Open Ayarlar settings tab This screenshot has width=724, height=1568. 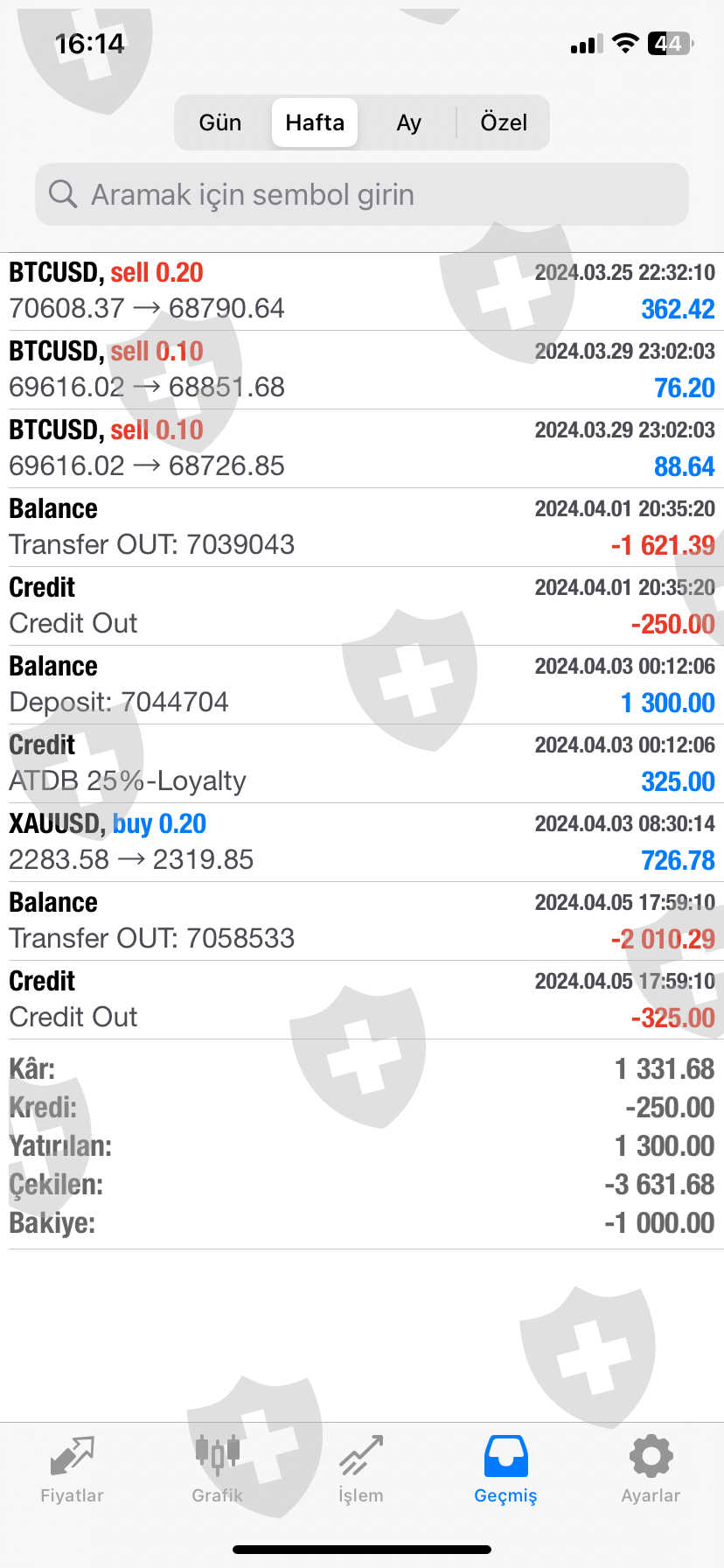(x=651, y=1470)
